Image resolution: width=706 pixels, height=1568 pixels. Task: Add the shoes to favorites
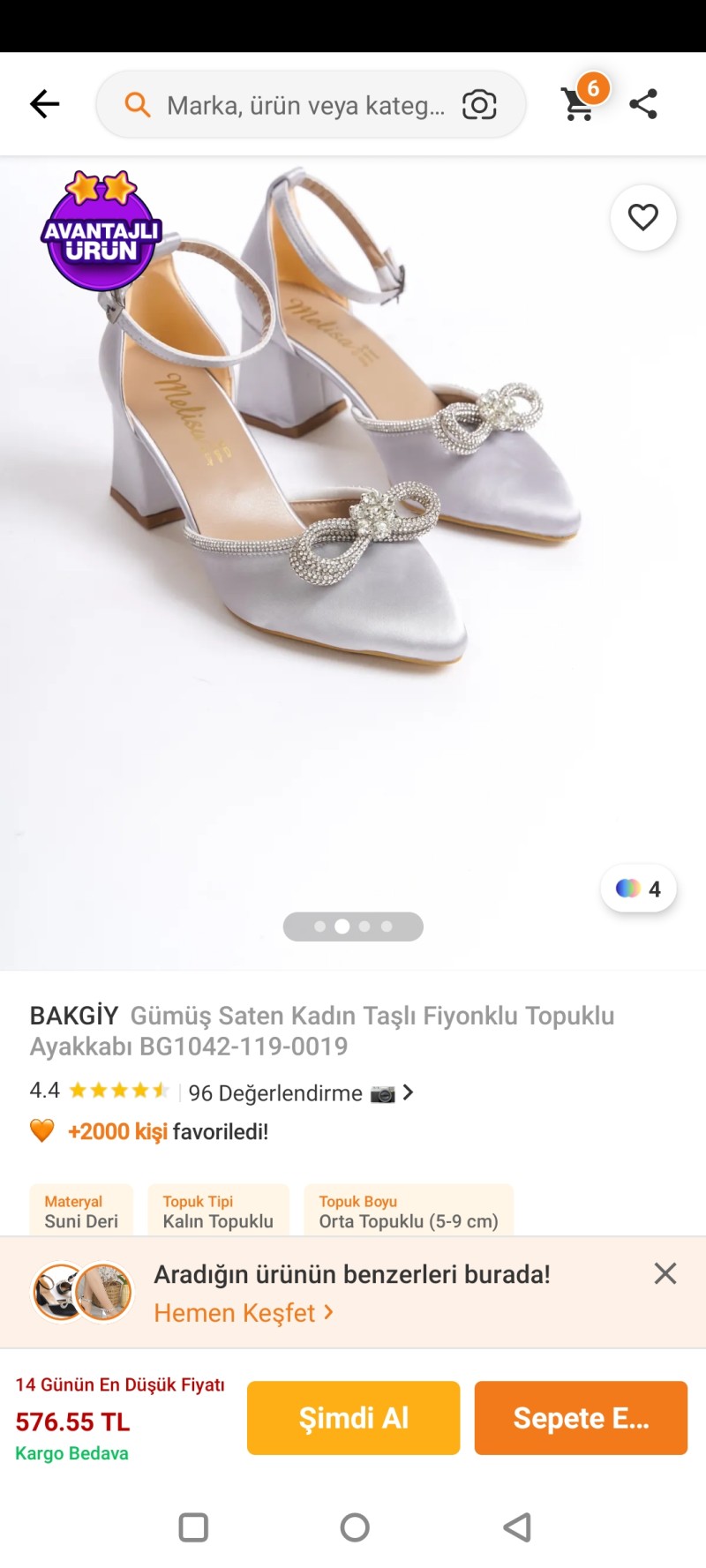643,217
